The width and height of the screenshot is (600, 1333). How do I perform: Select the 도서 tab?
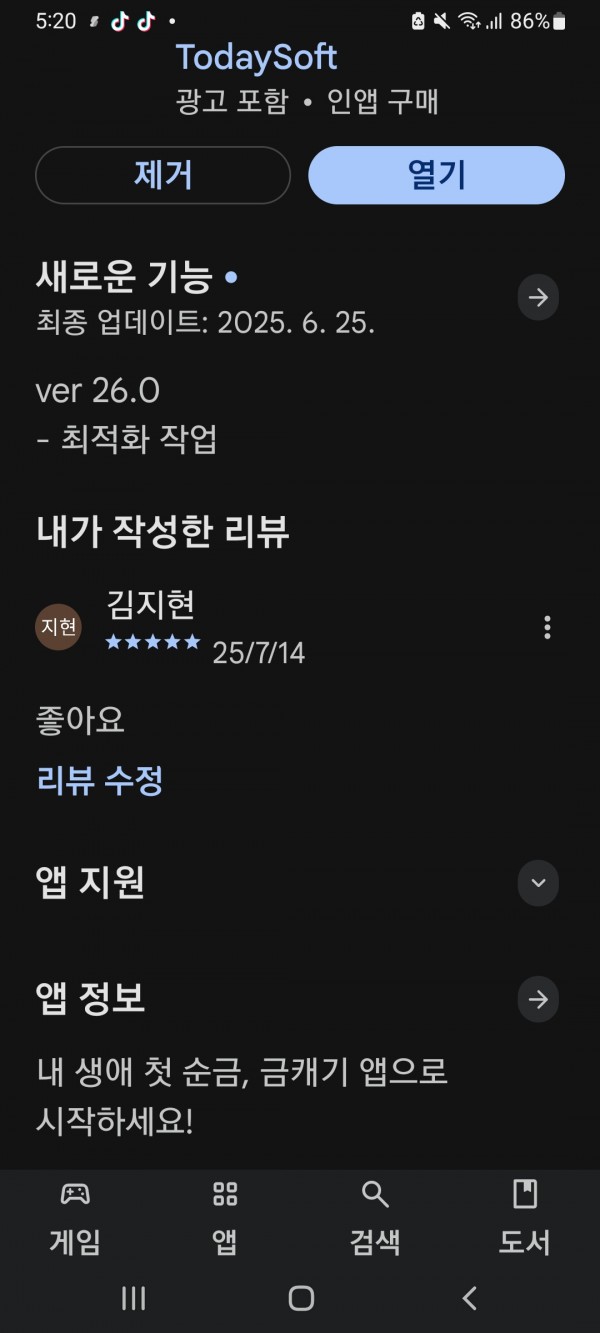[525, 1217]
